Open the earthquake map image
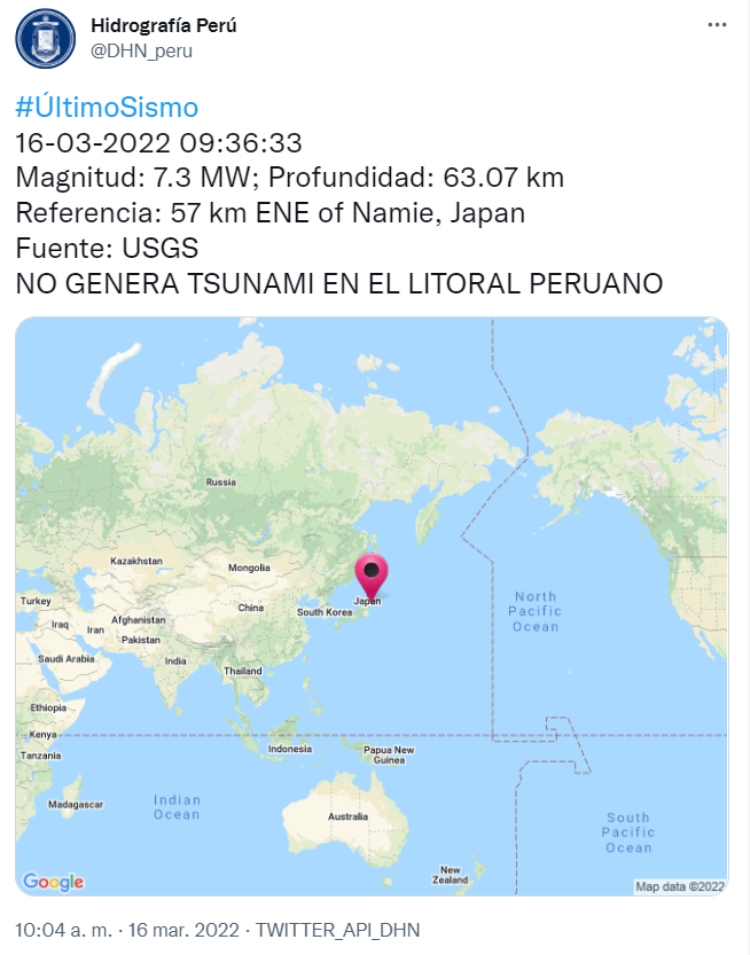Screen dimensions: 750x955 point(372,605)
